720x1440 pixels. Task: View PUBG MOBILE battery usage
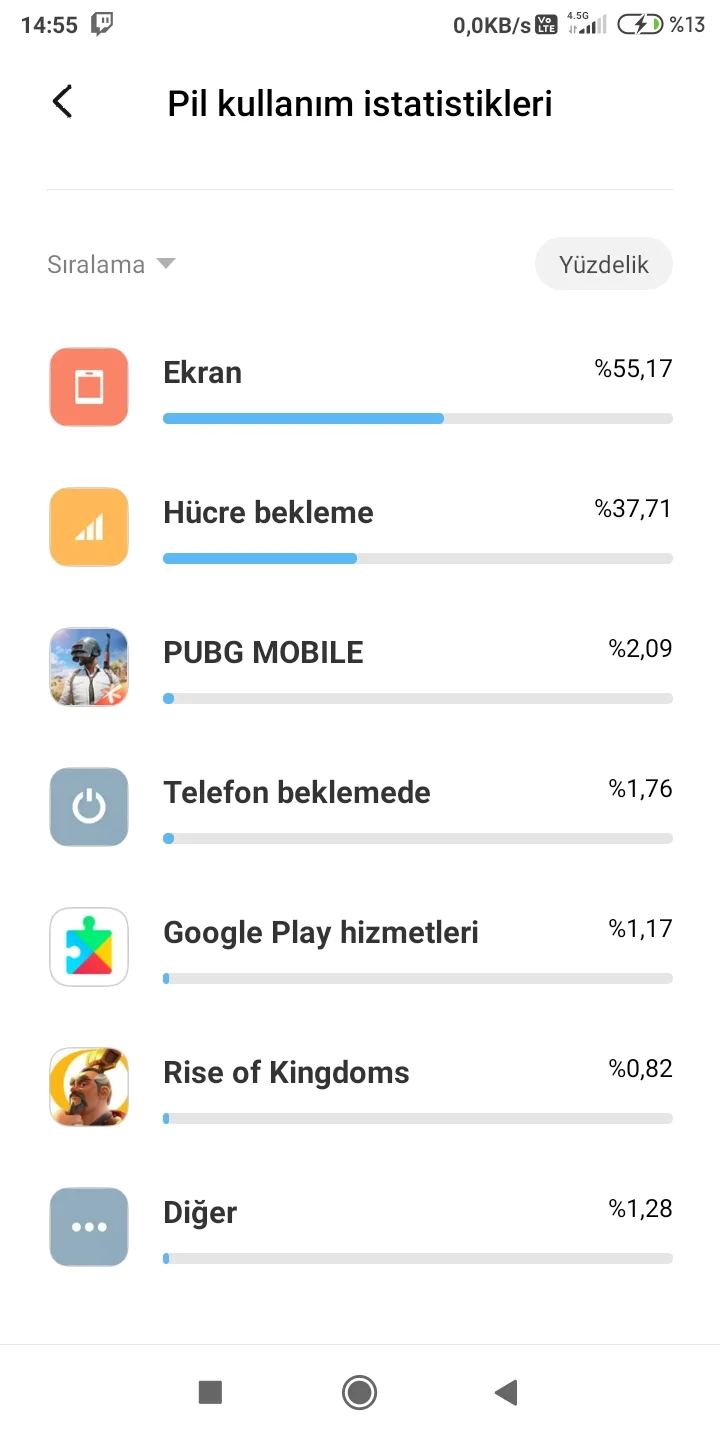(x=360, y=667)
